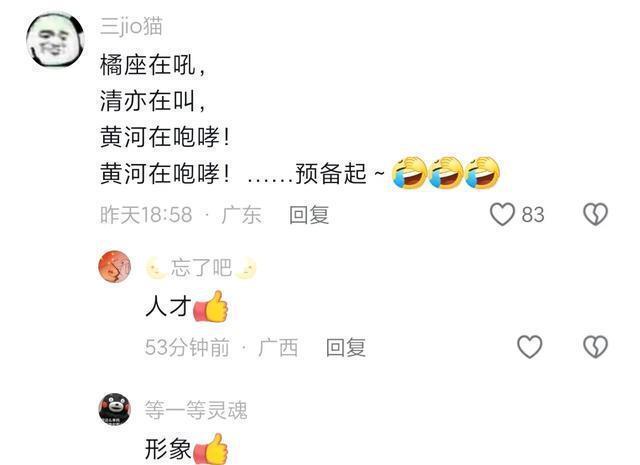The height and width of the screenshot is (465, 640).
Task: Open username 三jio猫
Action: 131,27
